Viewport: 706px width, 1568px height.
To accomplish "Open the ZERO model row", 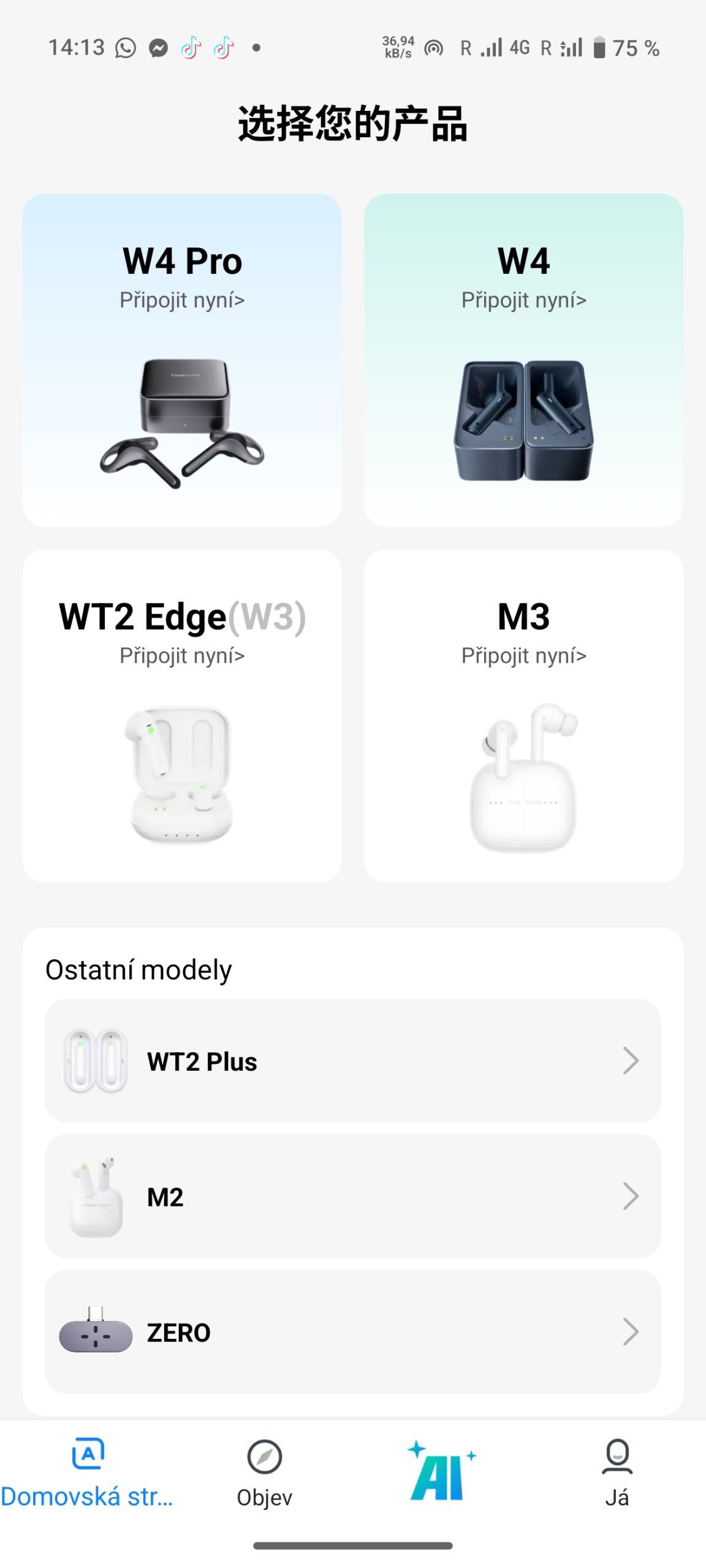I will (352, 1332).
